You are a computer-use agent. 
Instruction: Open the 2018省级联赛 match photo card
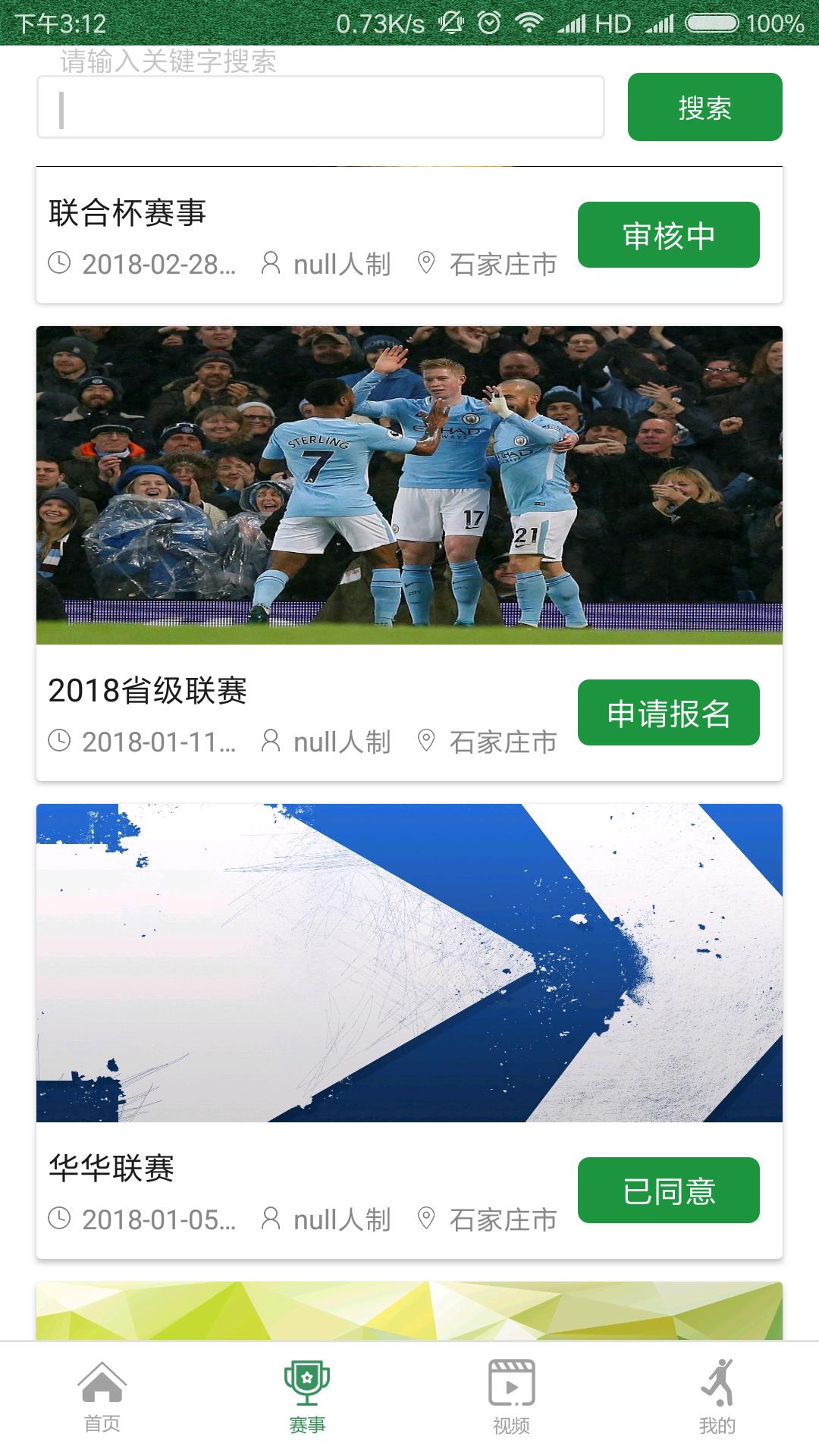tap(409, 485)
